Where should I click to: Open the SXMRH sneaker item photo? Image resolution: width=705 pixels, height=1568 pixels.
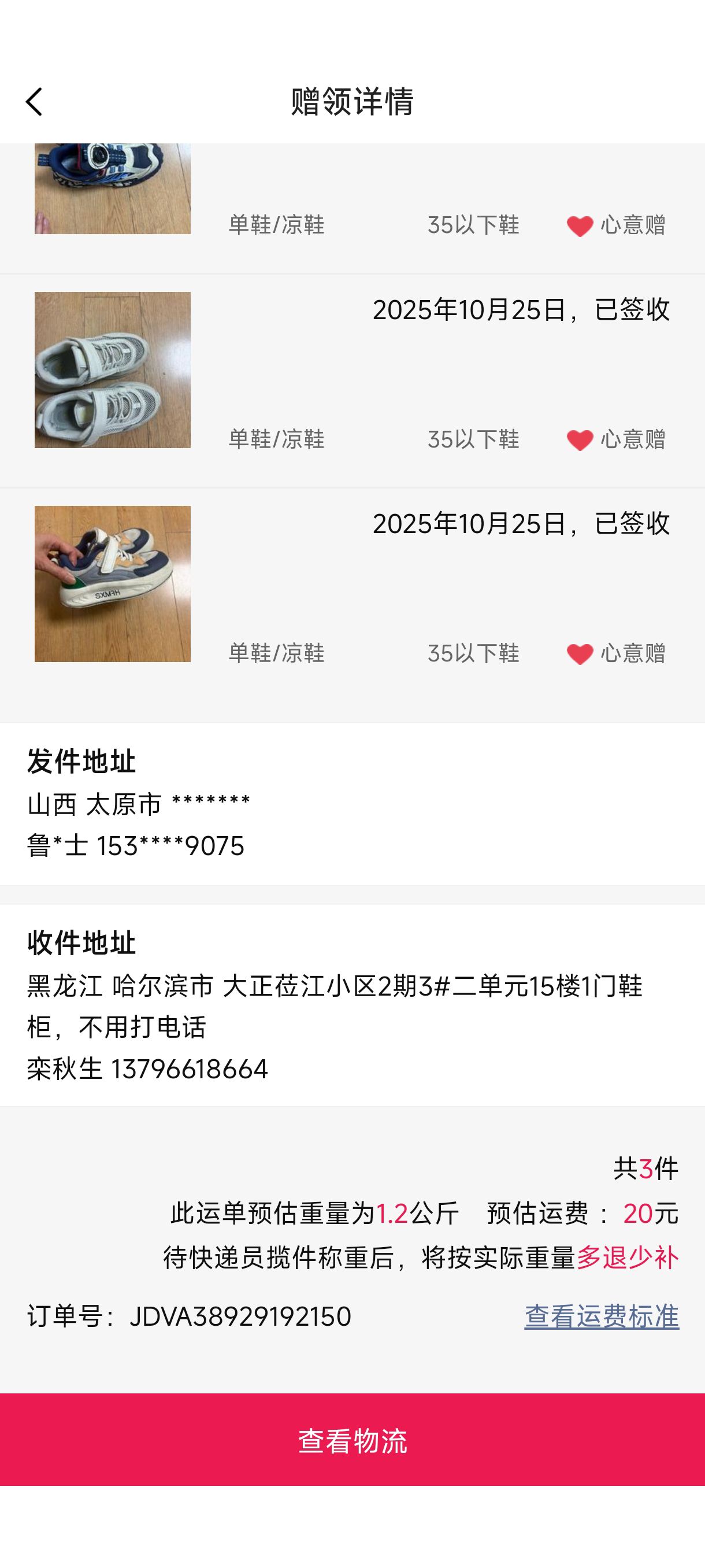(x=113, y=584)
